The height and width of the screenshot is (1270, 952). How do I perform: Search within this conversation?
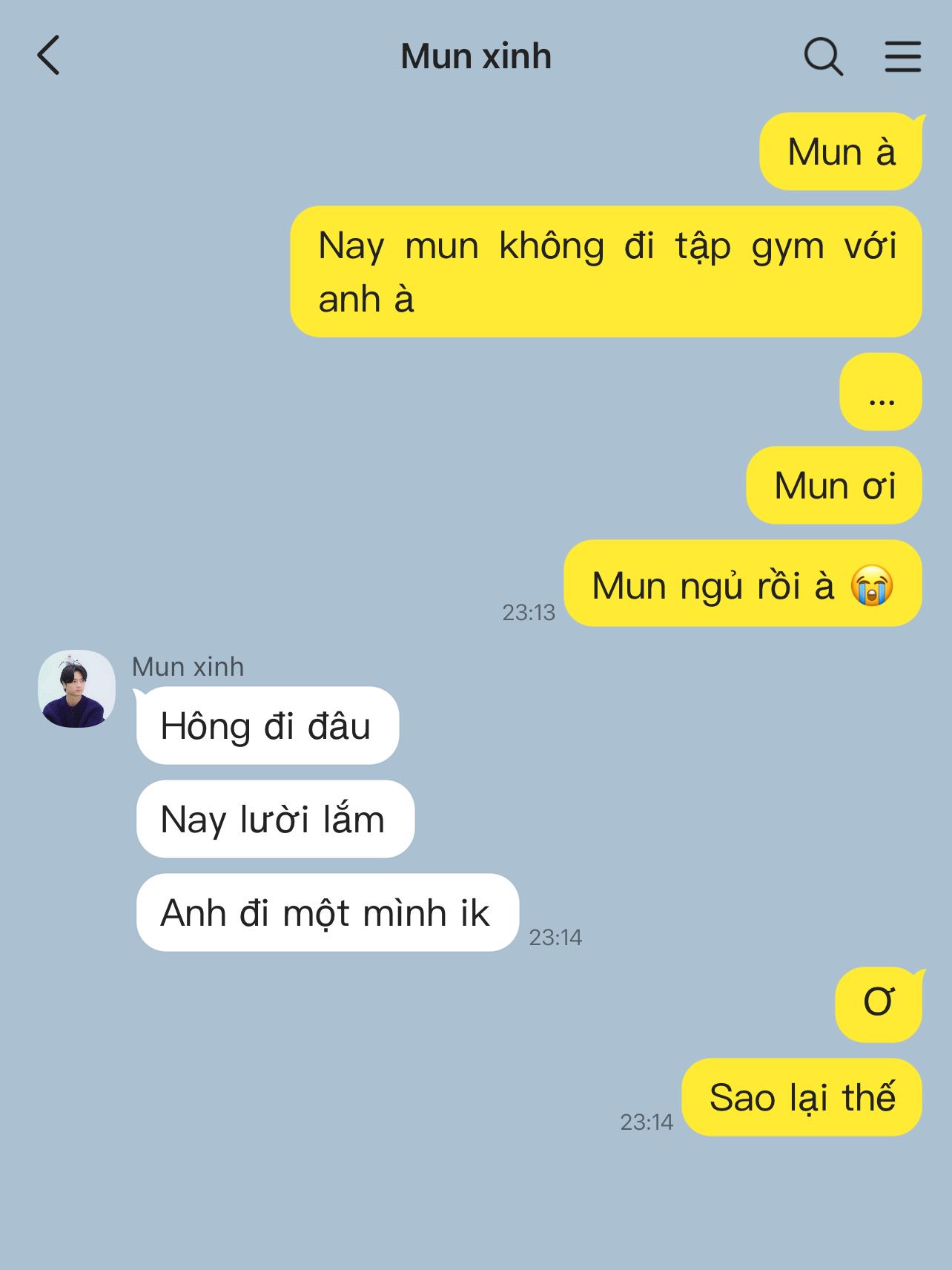(x=823, y=56)
